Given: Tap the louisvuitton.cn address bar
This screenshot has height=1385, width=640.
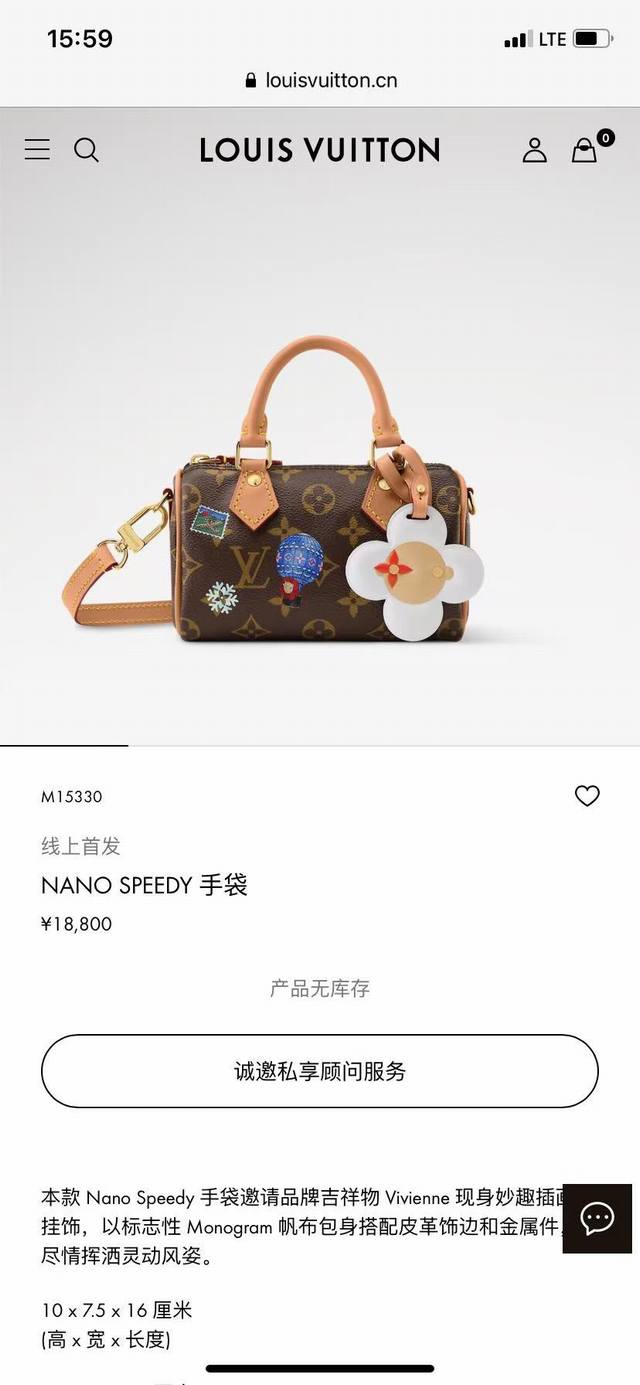Looking at the screenshot, I should tap(320, 80).
